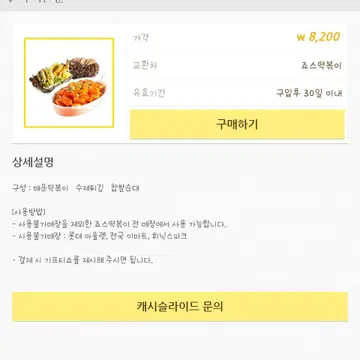
Task: Open 캐시슬라이드 문의 inquiry
Action: click(180, 307)
